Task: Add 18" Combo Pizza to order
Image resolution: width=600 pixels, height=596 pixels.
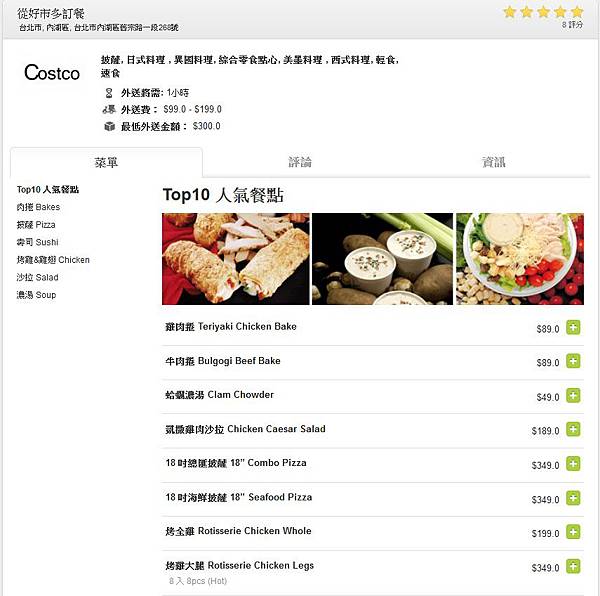Action: point(573,463)
